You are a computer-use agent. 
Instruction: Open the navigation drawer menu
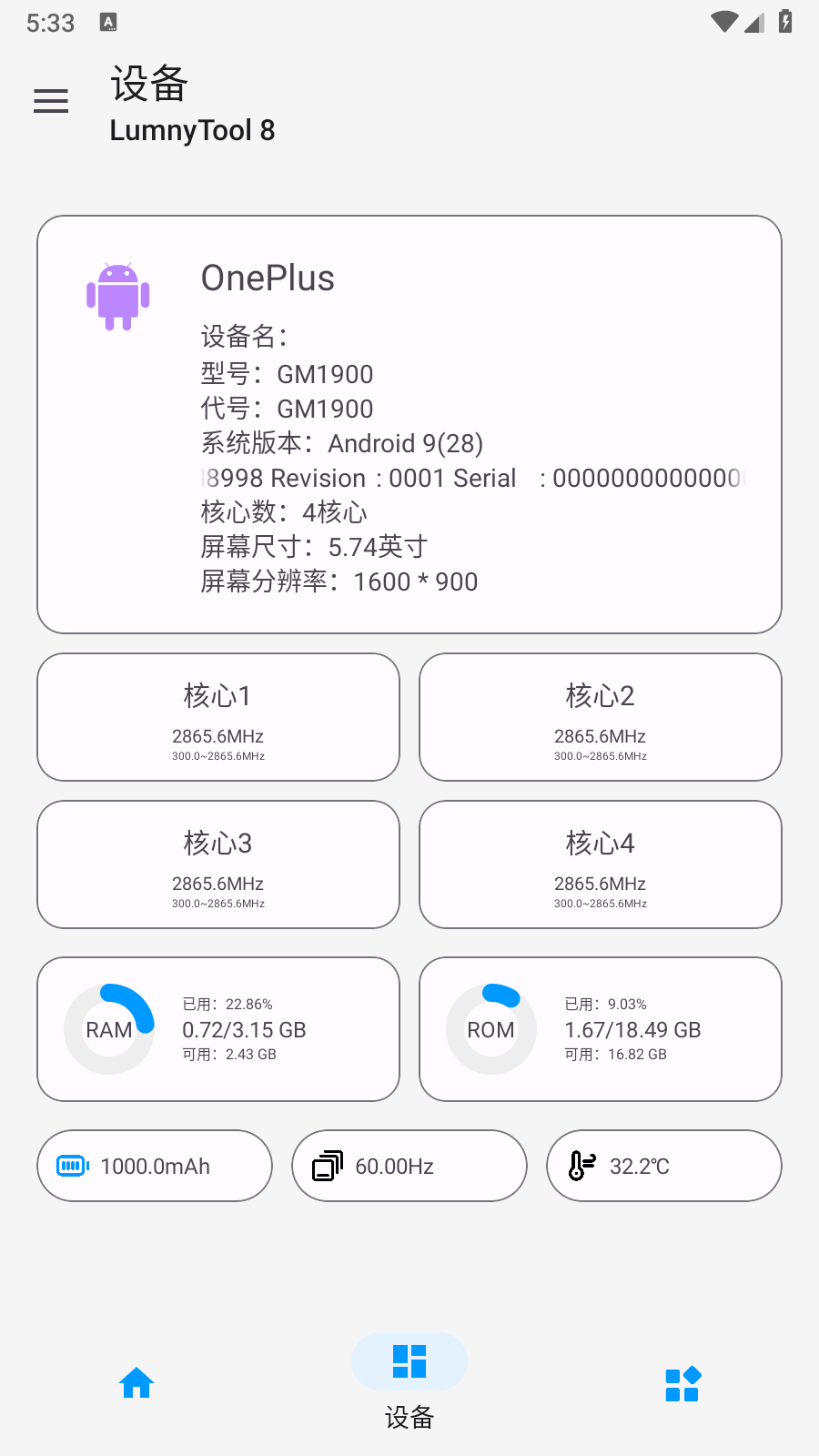point(50,101)
